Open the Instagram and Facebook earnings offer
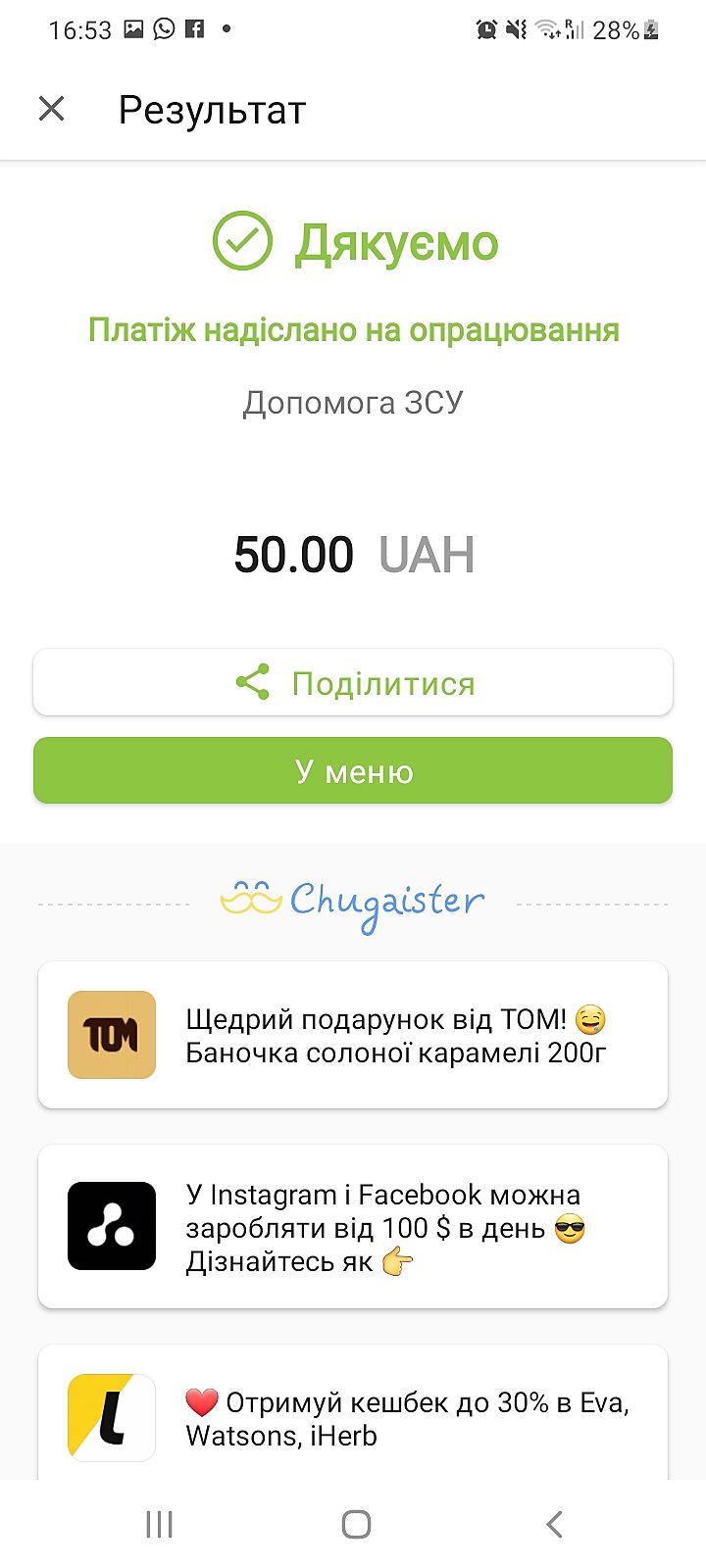The image size is (706, 1568). (353, 1227)
